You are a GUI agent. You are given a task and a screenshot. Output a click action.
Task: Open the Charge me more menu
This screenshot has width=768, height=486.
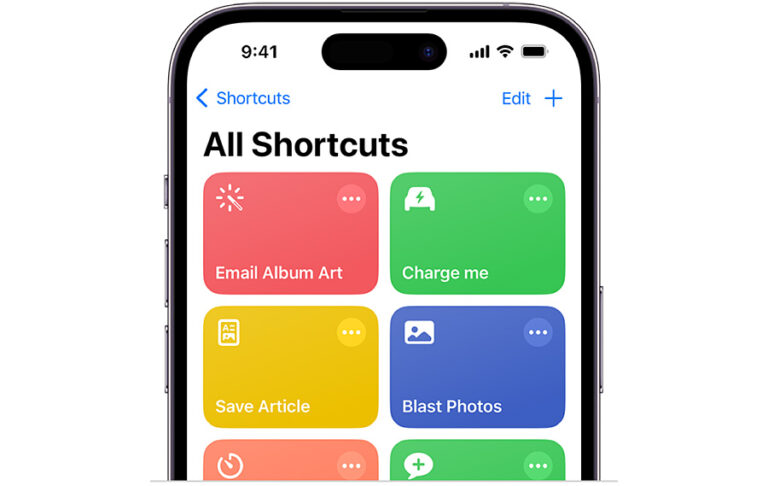(x=538, y=199)
